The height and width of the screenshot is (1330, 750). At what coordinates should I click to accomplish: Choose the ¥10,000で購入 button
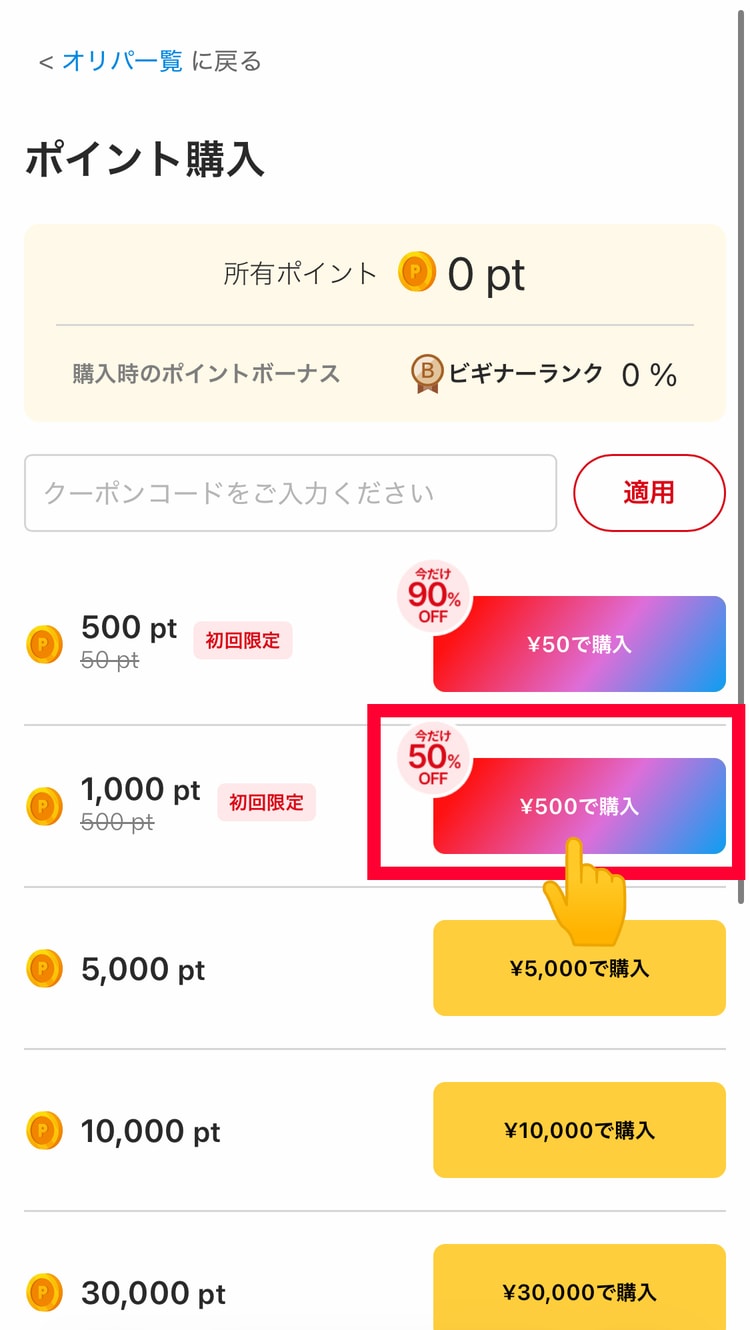coord(579,1130)
